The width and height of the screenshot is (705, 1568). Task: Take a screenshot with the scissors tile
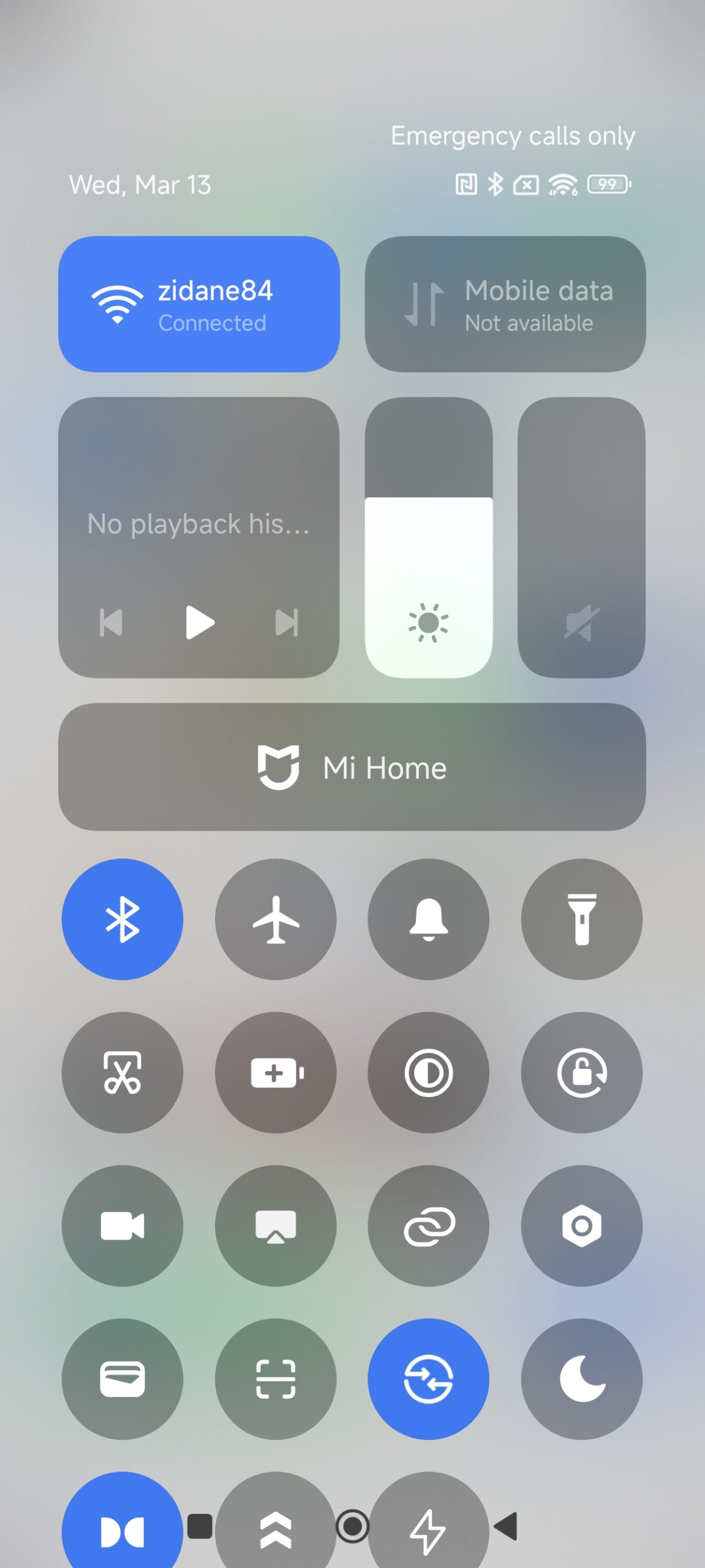pos(123,1072)
